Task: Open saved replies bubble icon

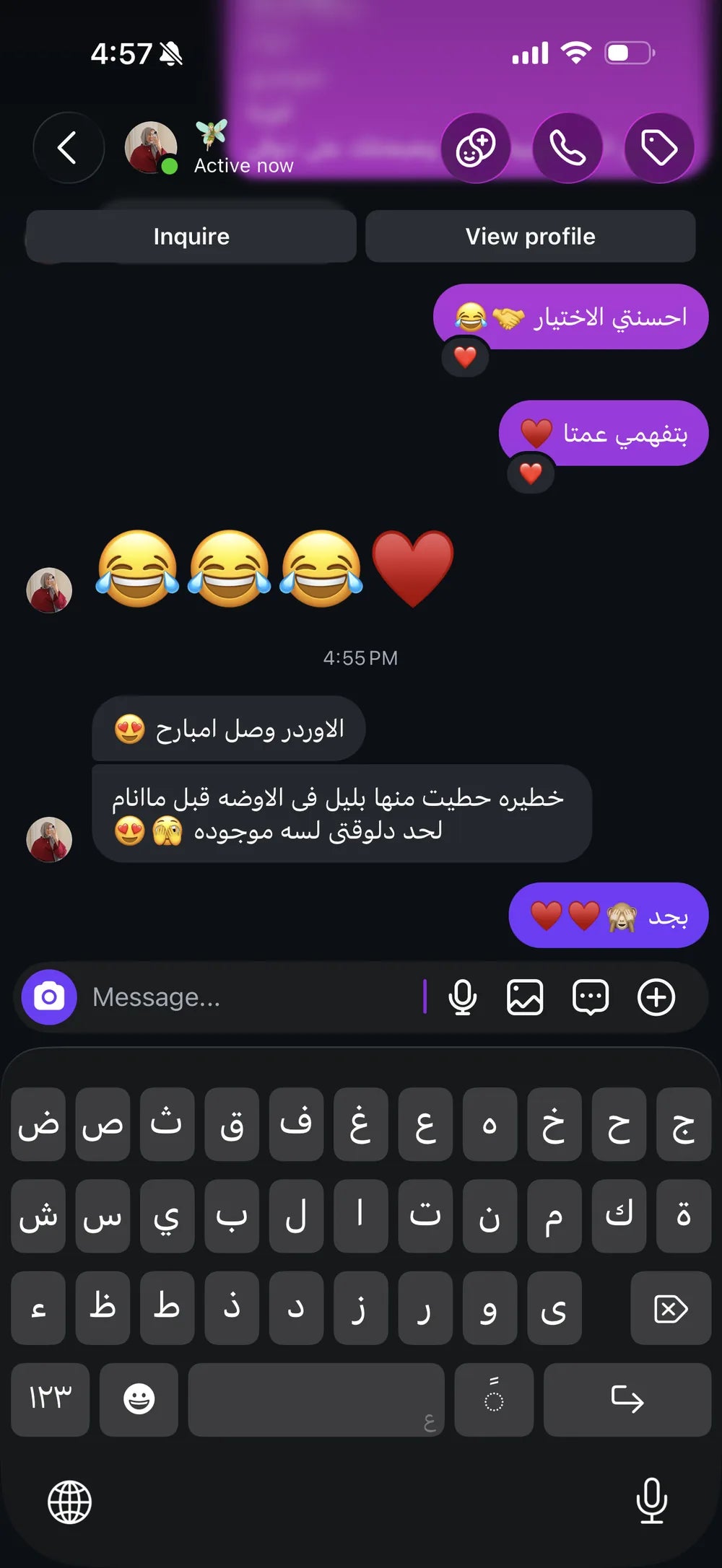Action: (591, 997)
